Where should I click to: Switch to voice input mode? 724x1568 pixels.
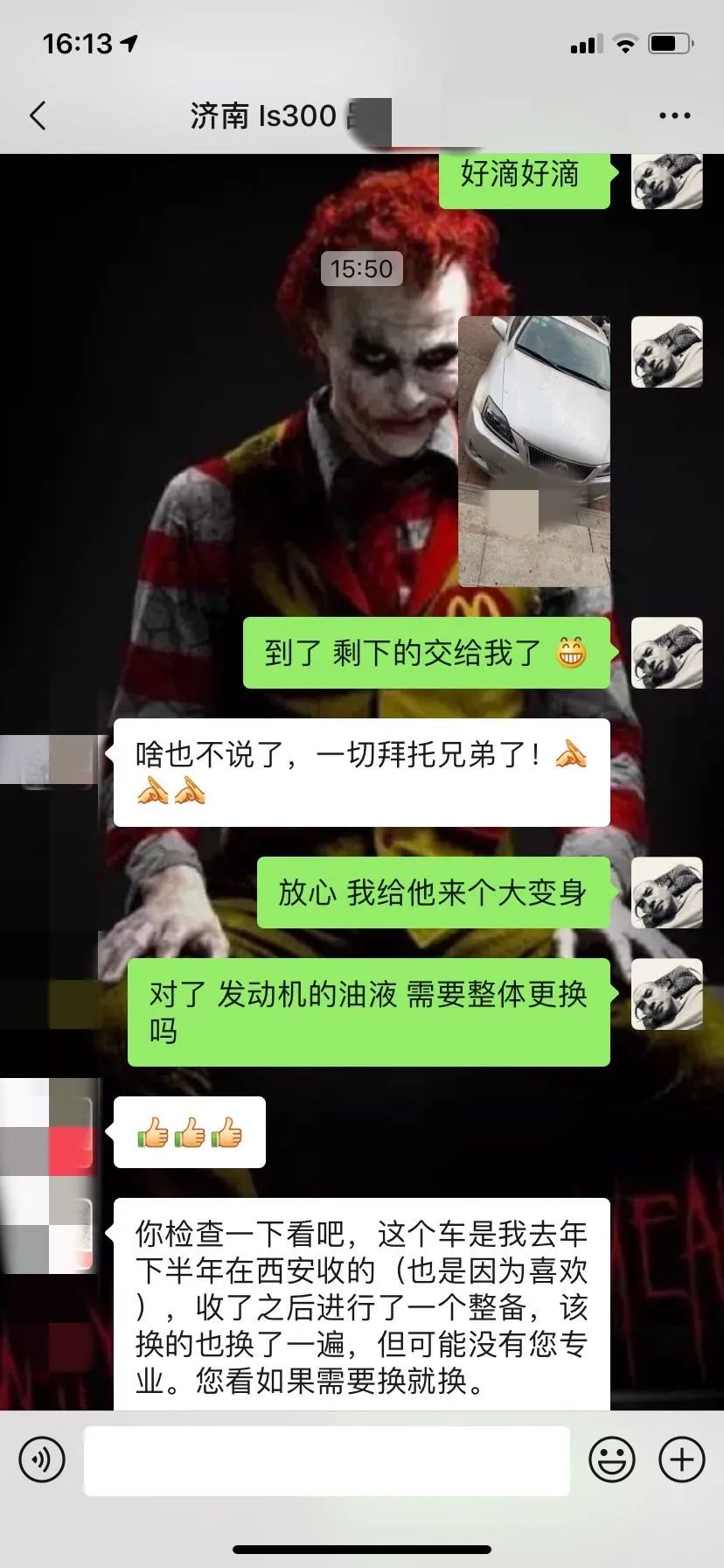click(x=40, y=1459)
